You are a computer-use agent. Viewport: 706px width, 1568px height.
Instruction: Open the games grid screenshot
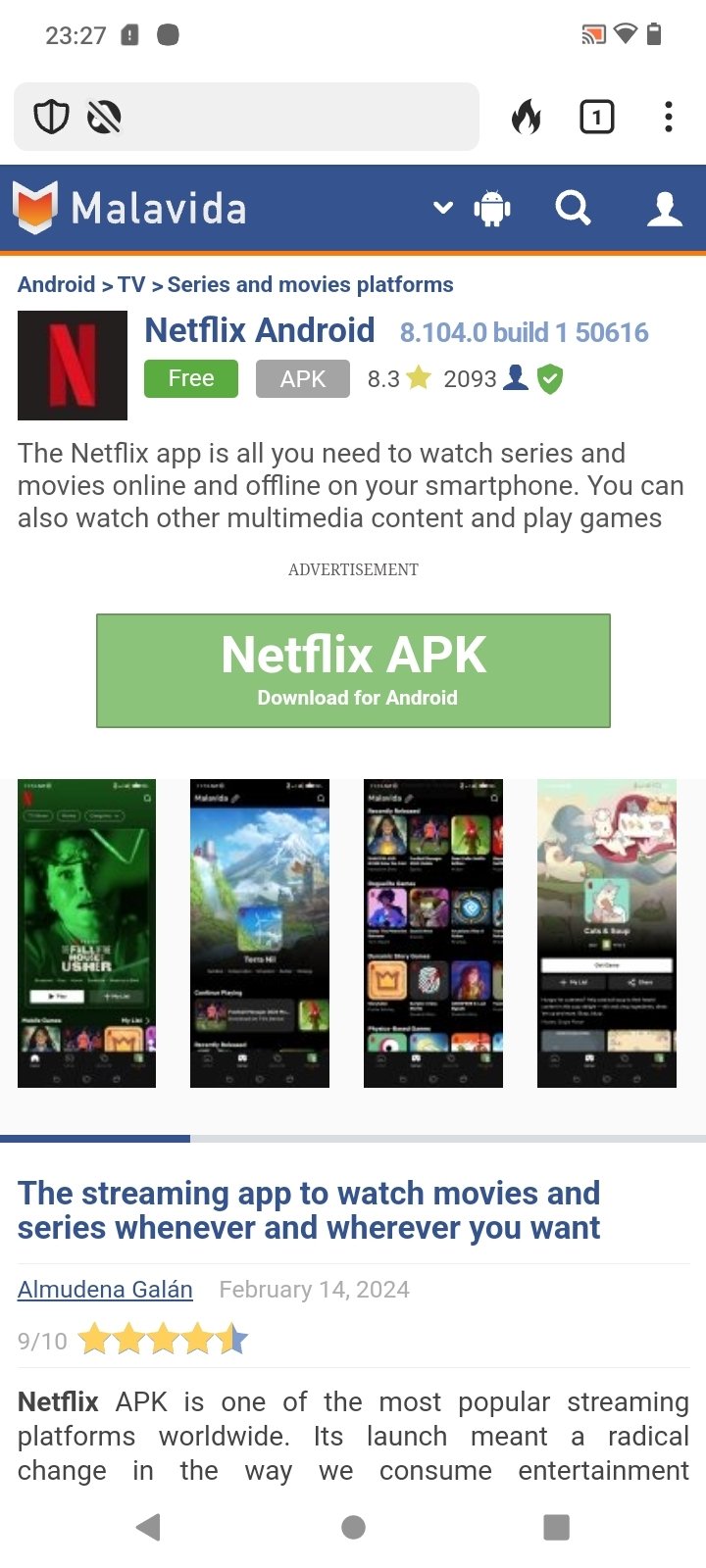pyautogui.click(x=432, y=933)
